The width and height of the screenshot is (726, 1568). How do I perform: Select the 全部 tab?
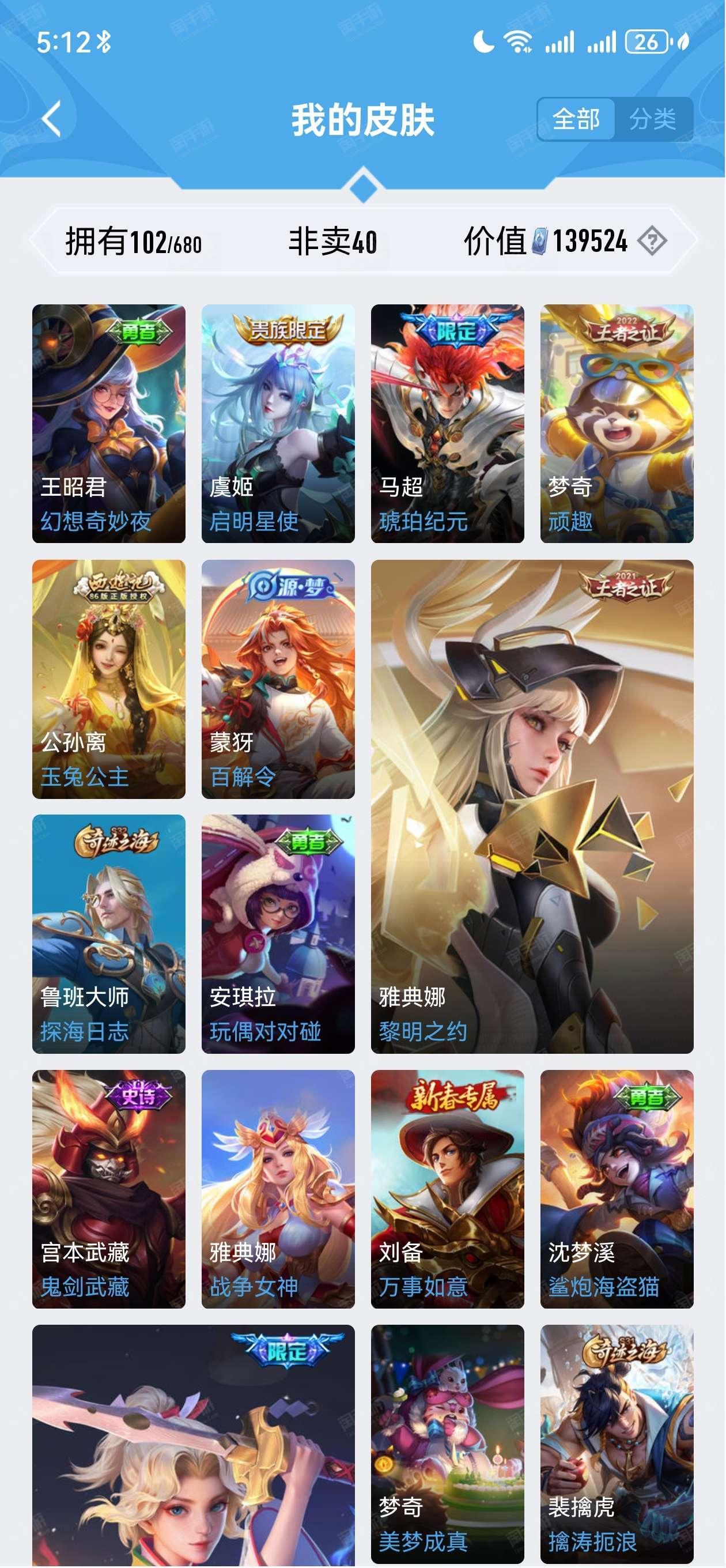click(576, 119)
